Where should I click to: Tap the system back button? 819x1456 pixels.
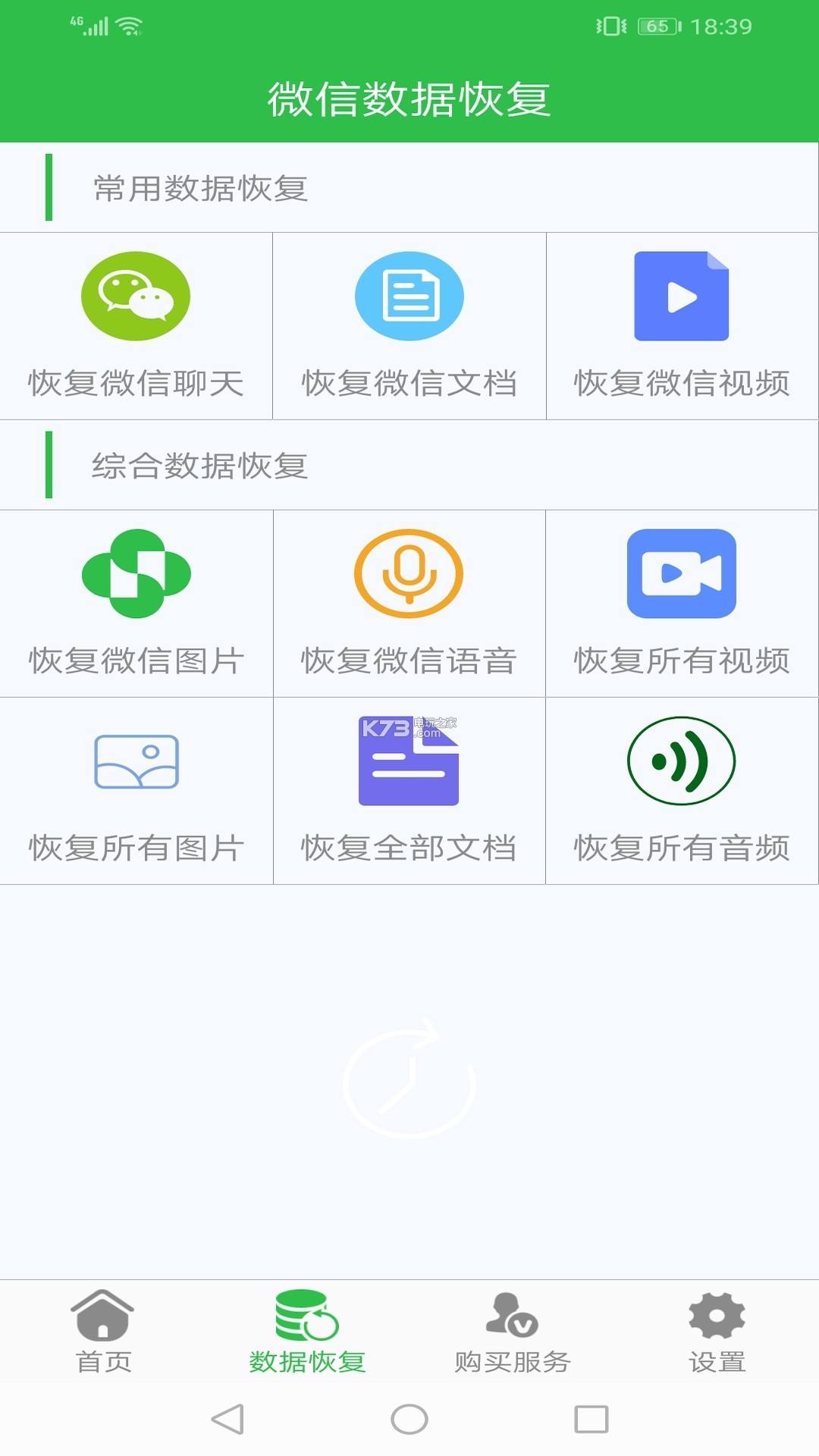click(x=227, y=1420)
